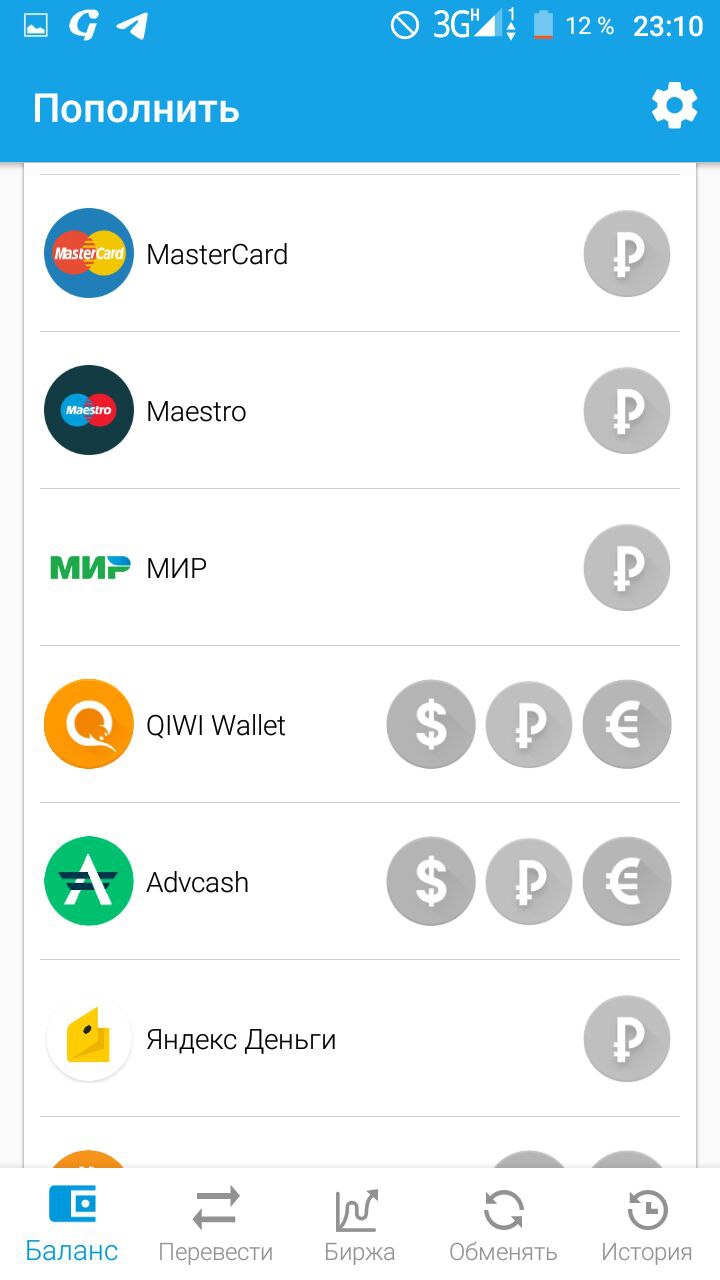Open the История tab
The image size is (720, 1280).
tap(647, 1224)
